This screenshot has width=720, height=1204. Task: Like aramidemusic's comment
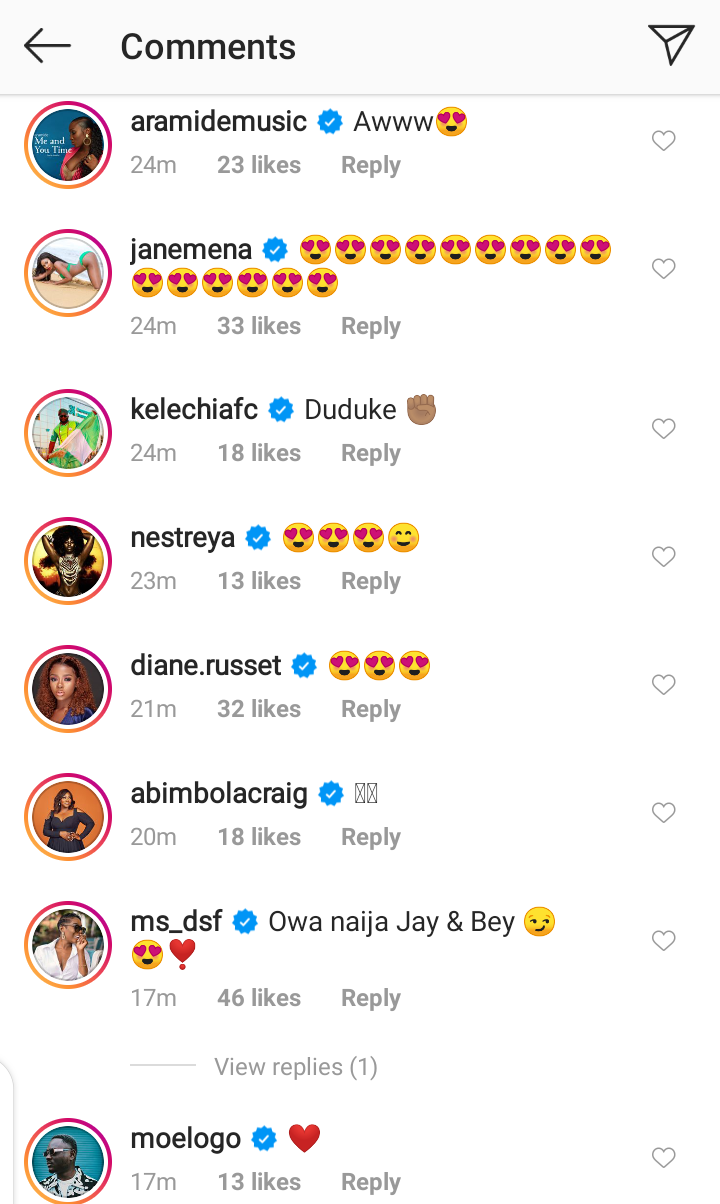(663, 141)
